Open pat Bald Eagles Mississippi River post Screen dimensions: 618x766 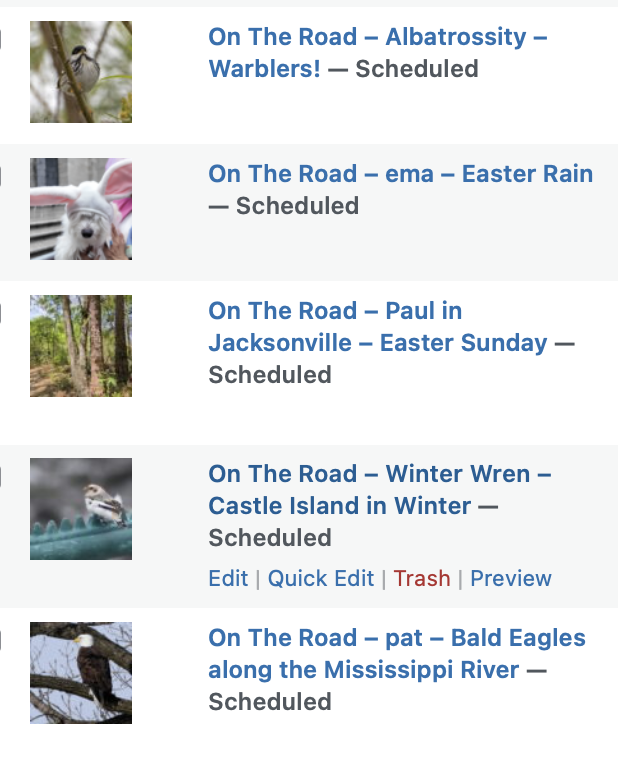(x=396, y=638)
